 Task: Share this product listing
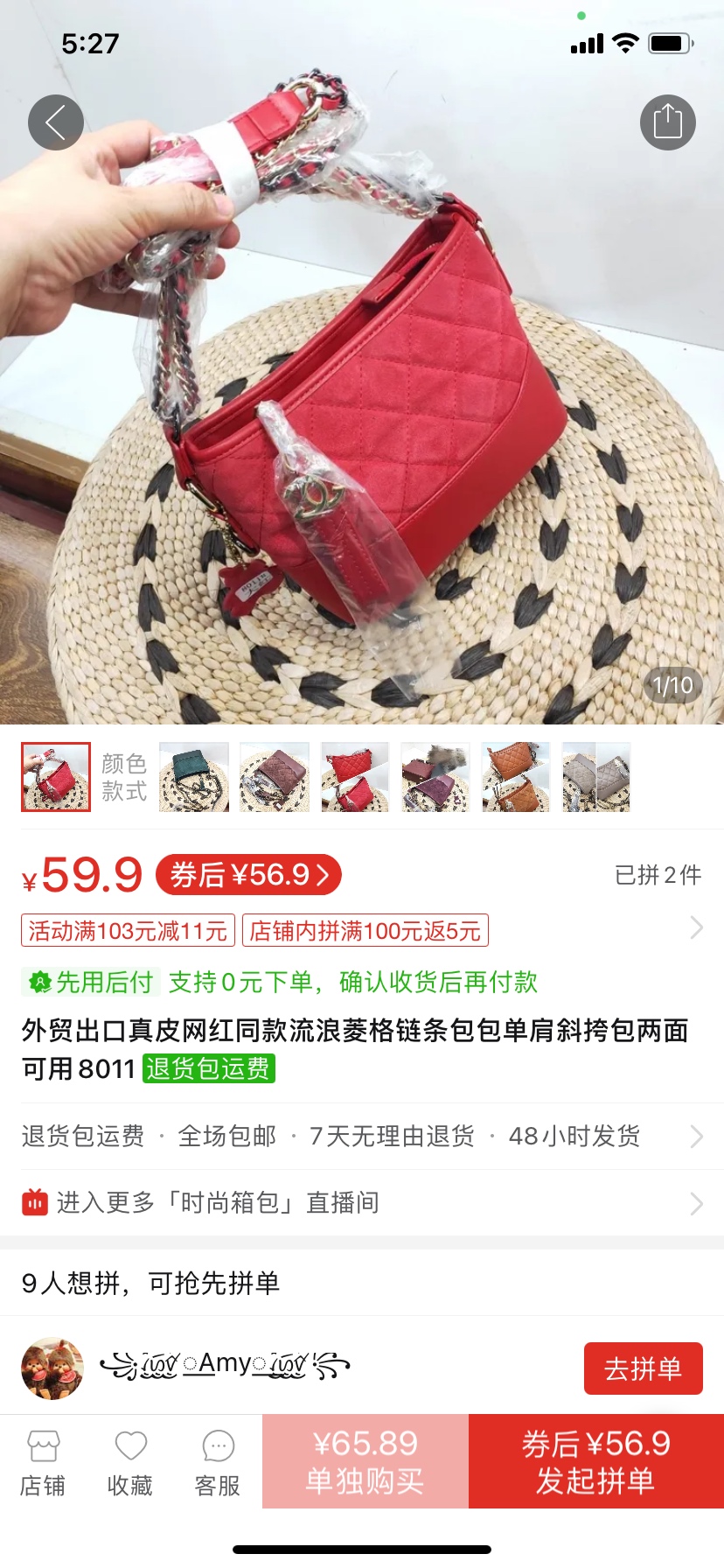coord(668,122)
